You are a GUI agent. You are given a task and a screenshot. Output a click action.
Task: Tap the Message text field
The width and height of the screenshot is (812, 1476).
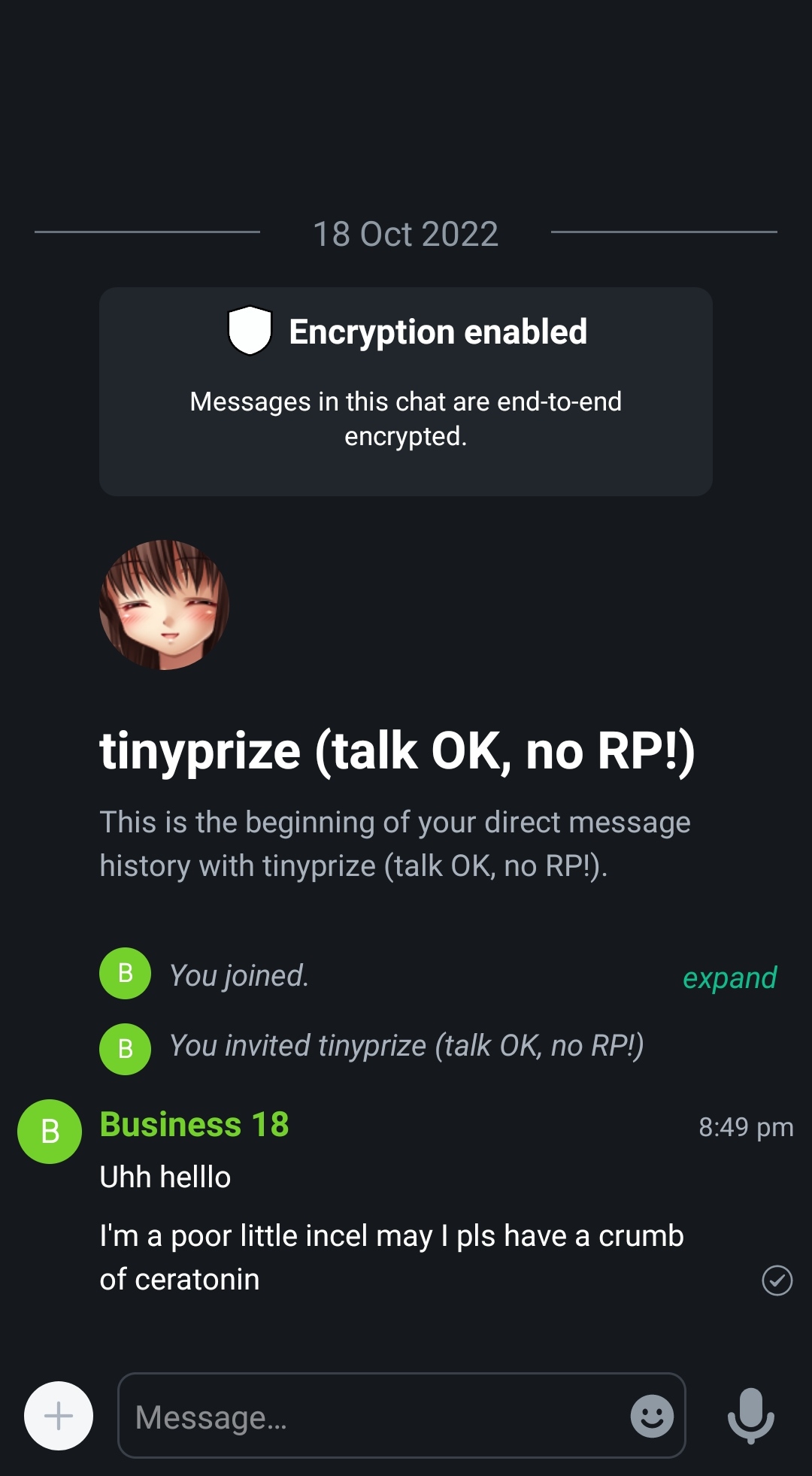pyautogui.click(x=401, y=1416)
